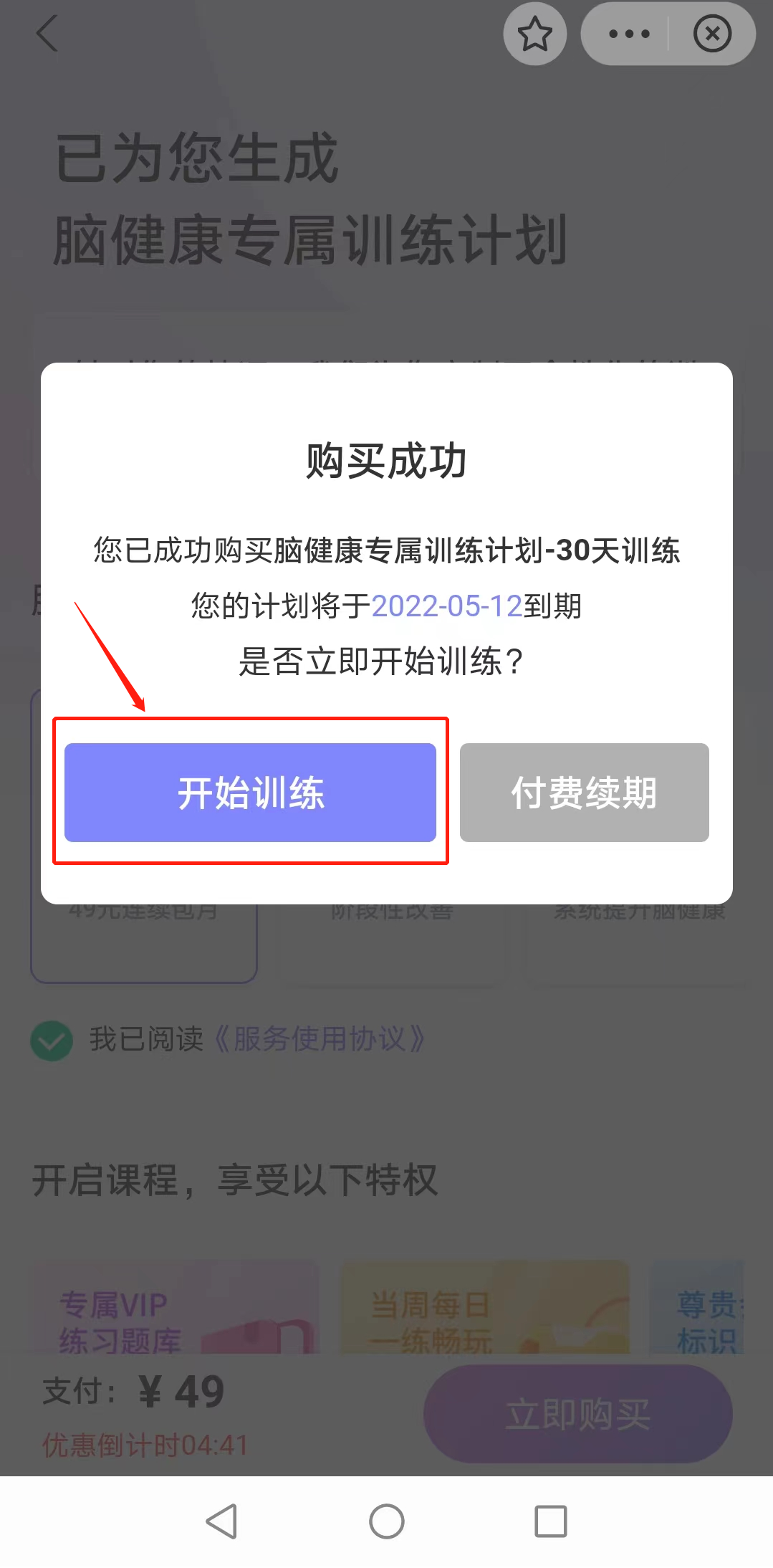Open the recent apps square button
The image size is (773, 1568).
click(550, 1521)
